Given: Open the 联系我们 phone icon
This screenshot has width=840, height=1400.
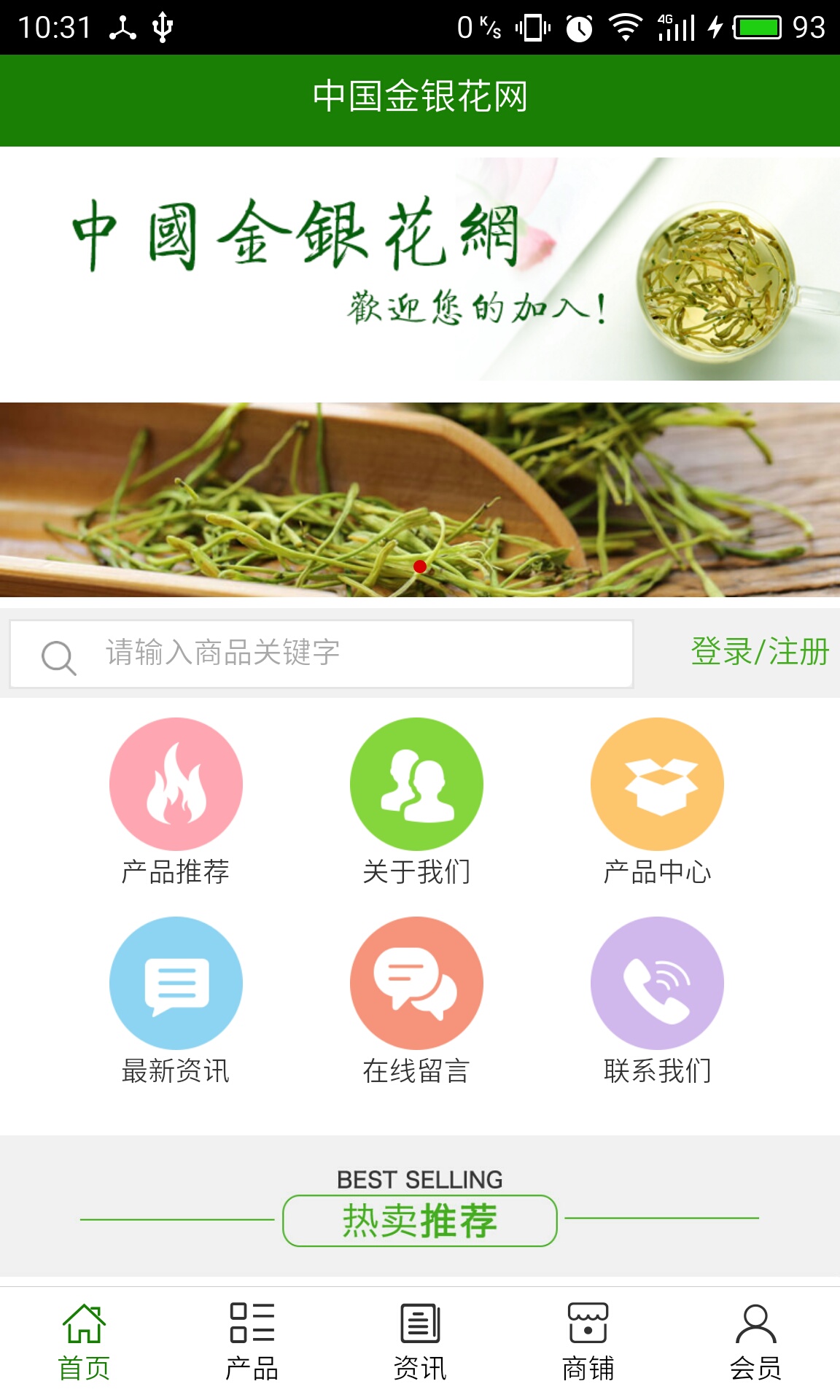Looking at the screenshot, I should click(658, 982).
